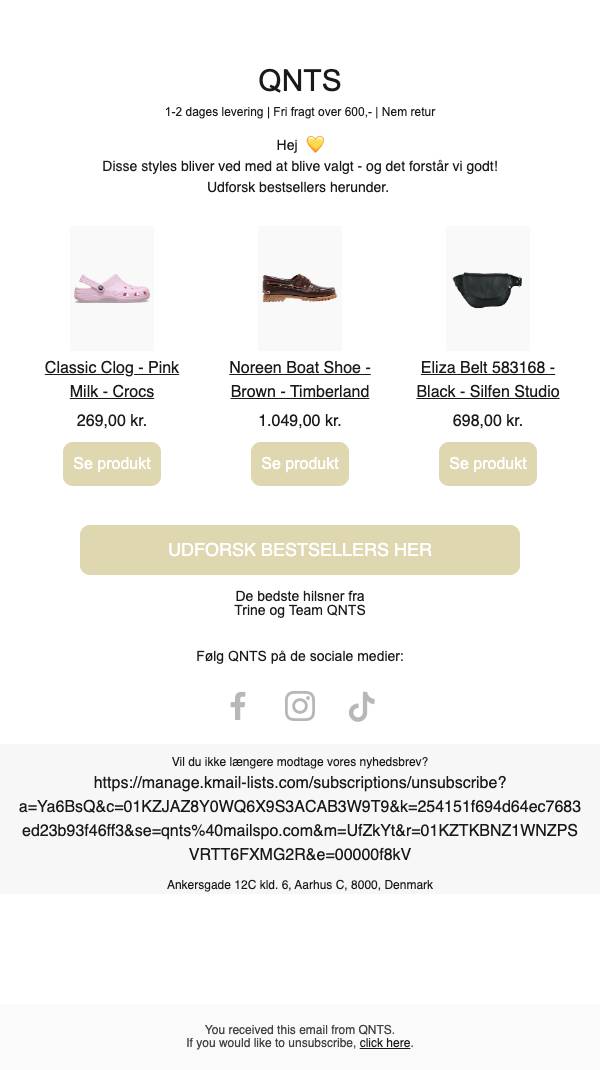Image resolution: width=600 pixels, height=1070 pixels.
Task: Tap the pink Crocs clog image
Action: pos(112,288)
